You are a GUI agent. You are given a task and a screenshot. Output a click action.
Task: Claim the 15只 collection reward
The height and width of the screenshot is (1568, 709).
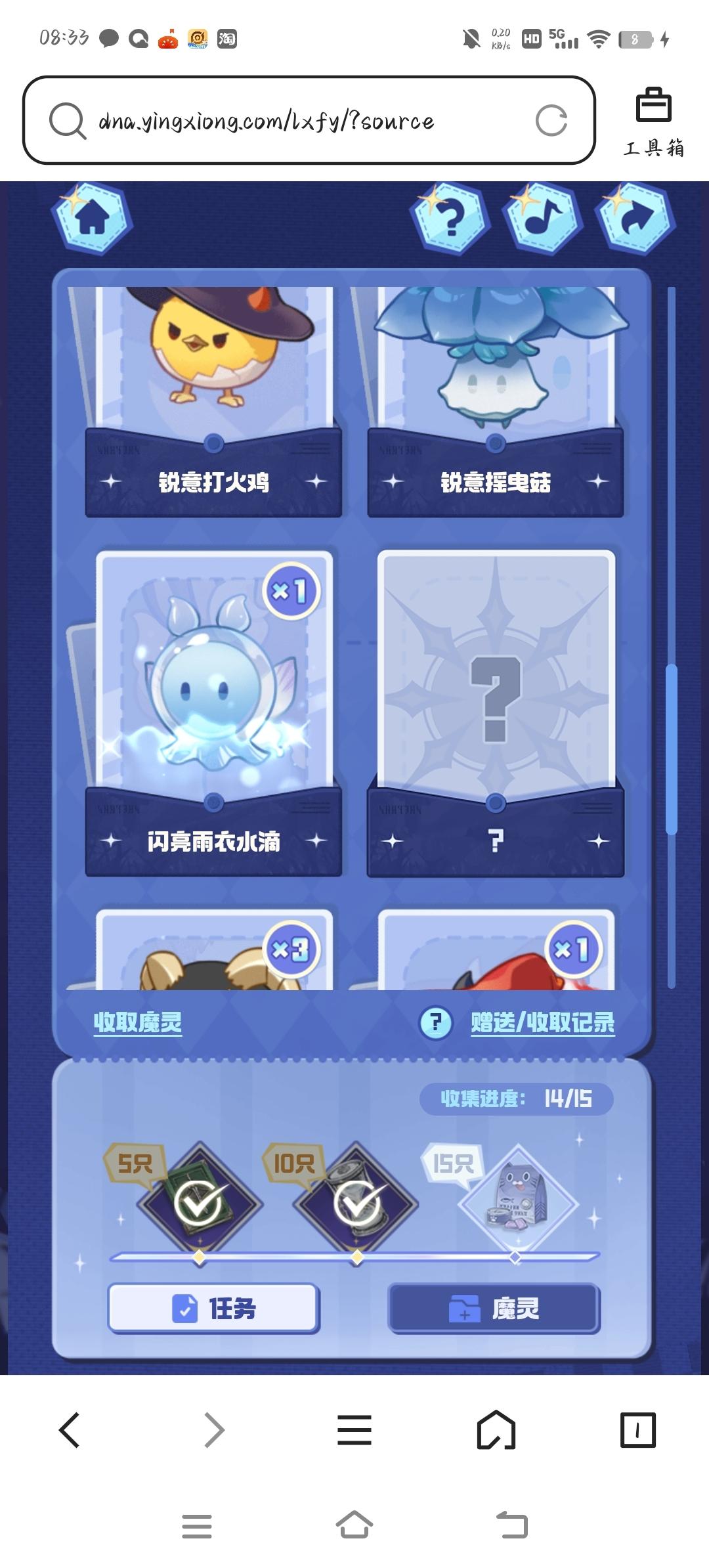tap(517, 1204)
